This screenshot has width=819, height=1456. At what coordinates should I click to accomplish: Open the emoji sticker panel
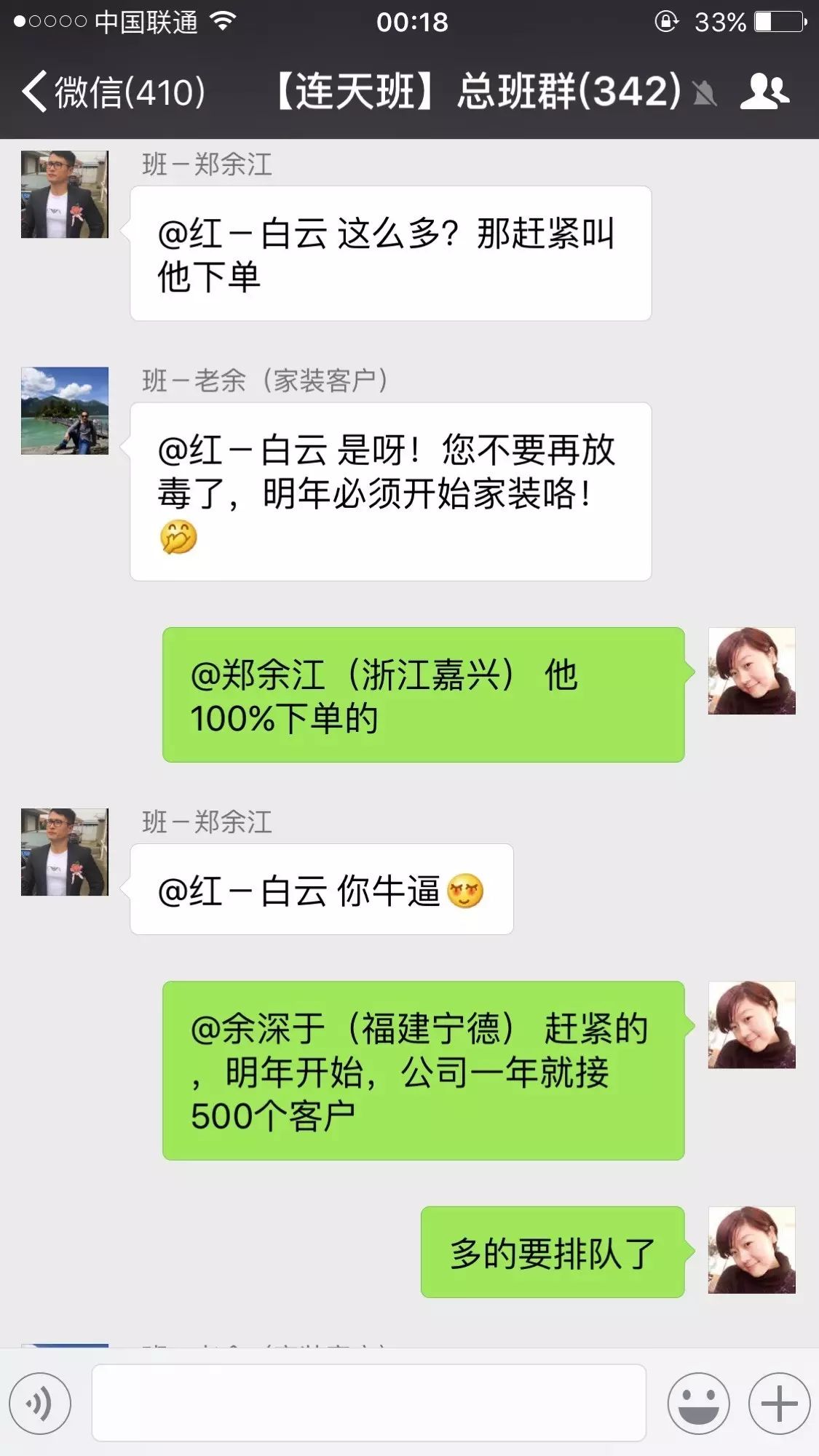(x=698, y=1403)
